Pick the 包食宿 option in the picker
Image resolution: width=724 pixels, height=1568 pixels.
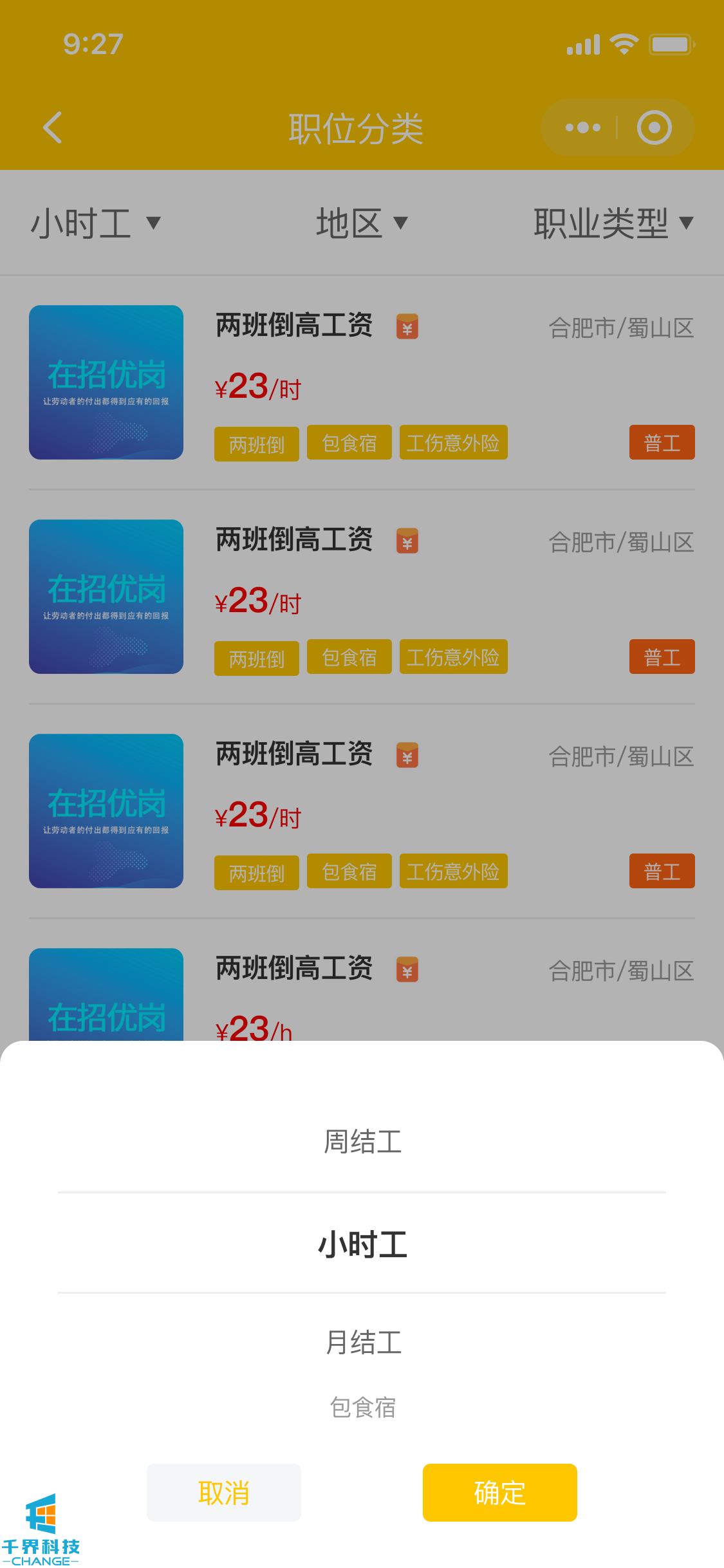pyautogui.click(x=362, y=1408)
